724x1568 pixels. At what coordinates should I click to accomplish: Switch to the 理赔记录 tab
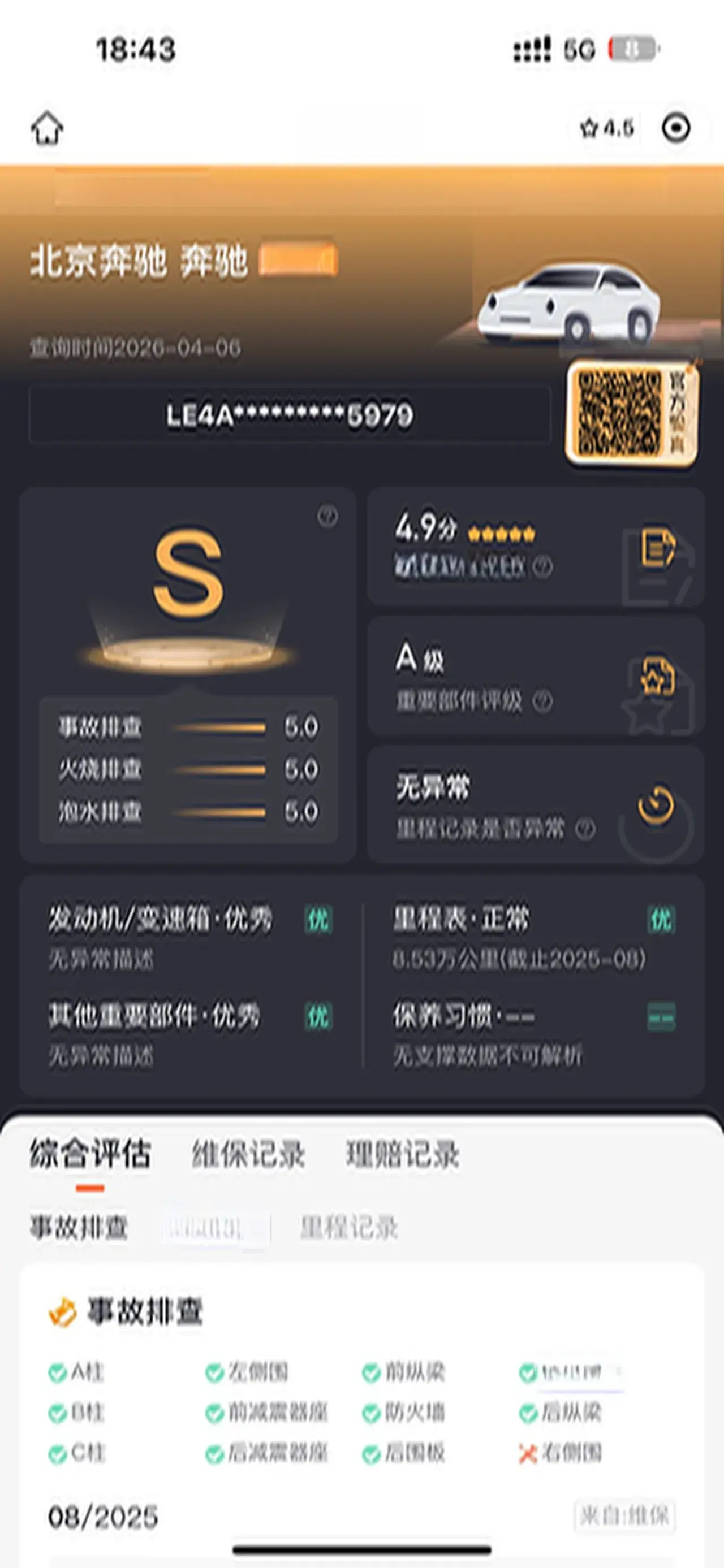point(403,1154)
